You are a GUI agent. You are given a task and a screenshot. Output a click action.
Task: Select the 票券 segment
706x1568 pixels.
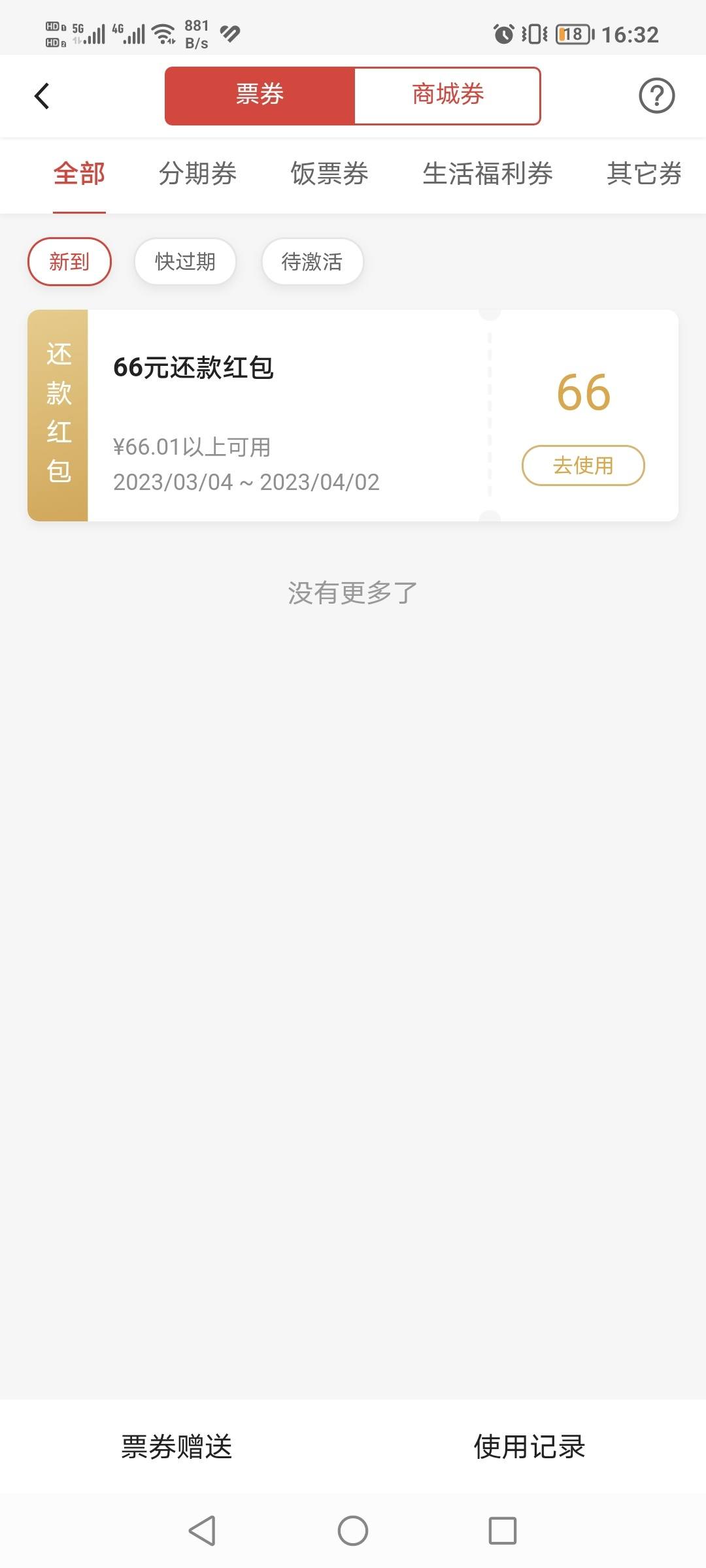click(260, 95)
